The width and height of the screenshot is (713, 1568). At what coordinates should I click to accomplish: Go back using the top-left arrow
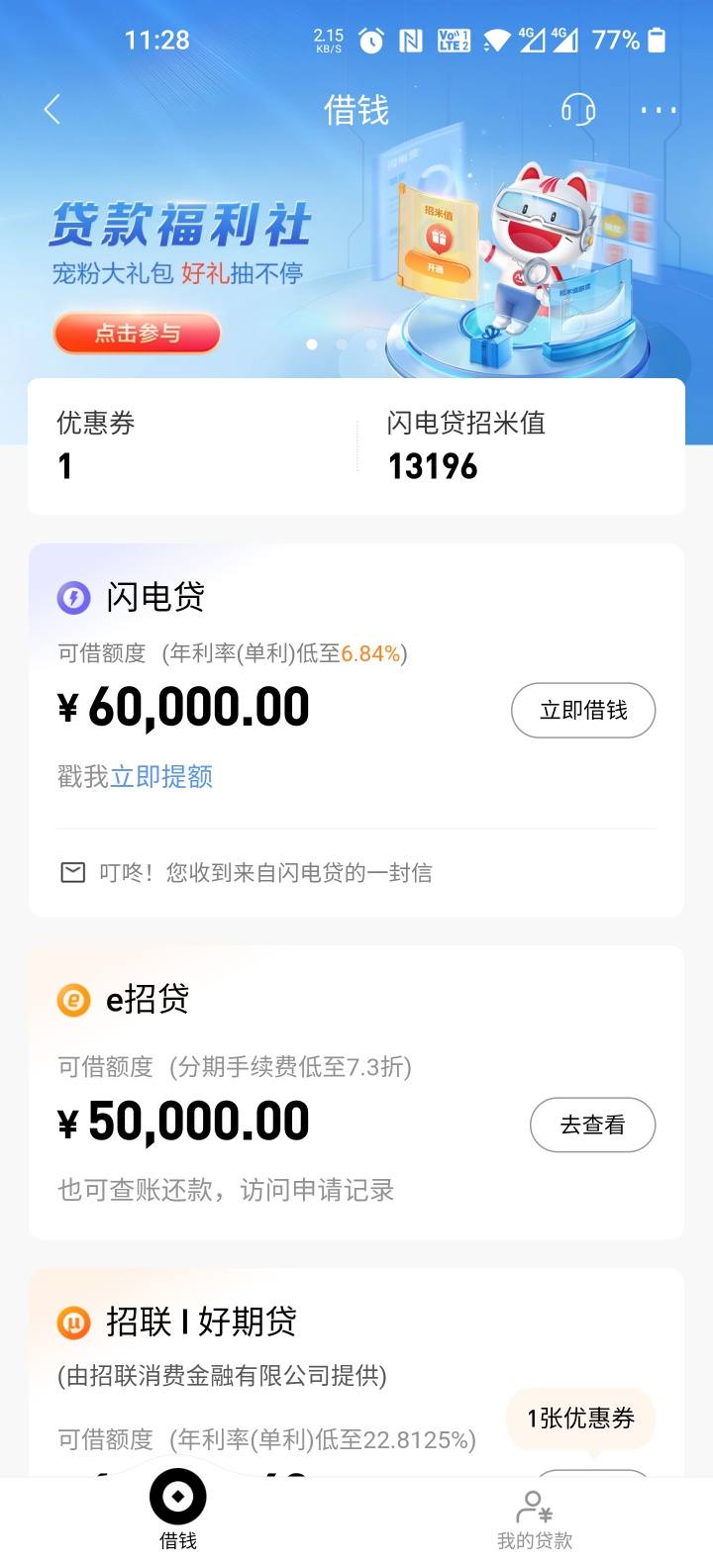(52, 110)
